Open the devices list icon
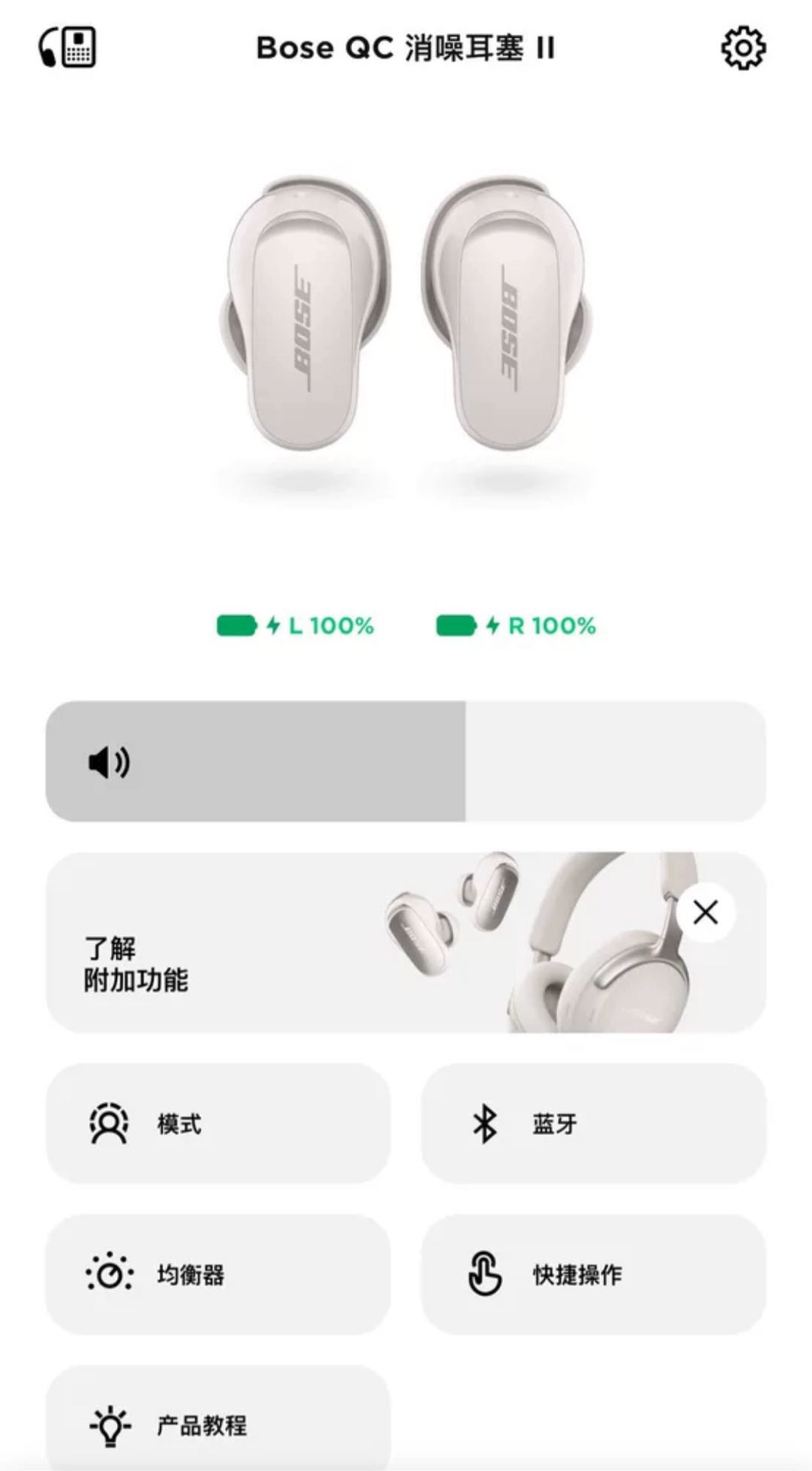Image resolution: width=812 pixels, height=1471 pixels. pos(68,48)
